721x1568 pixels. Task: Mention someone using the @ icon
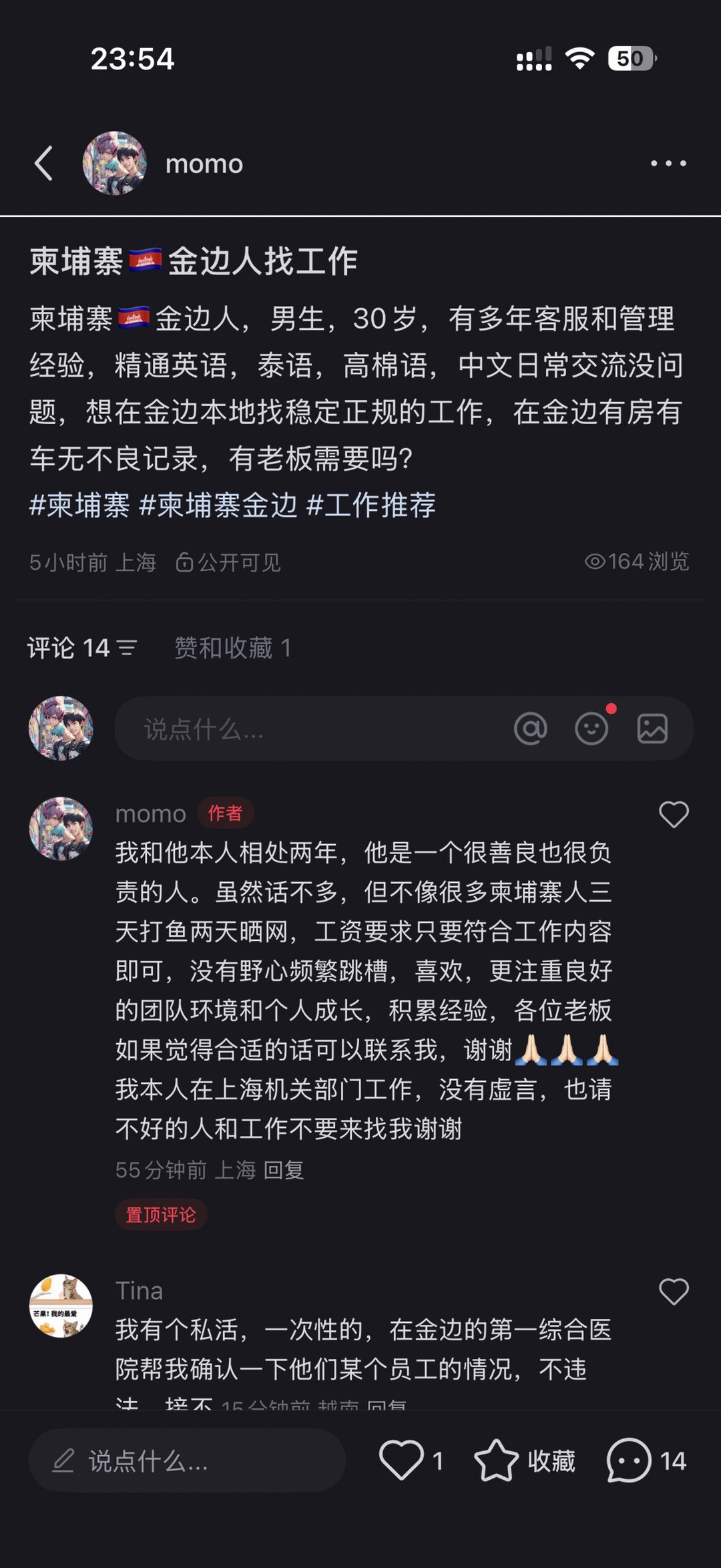point(531,729)
